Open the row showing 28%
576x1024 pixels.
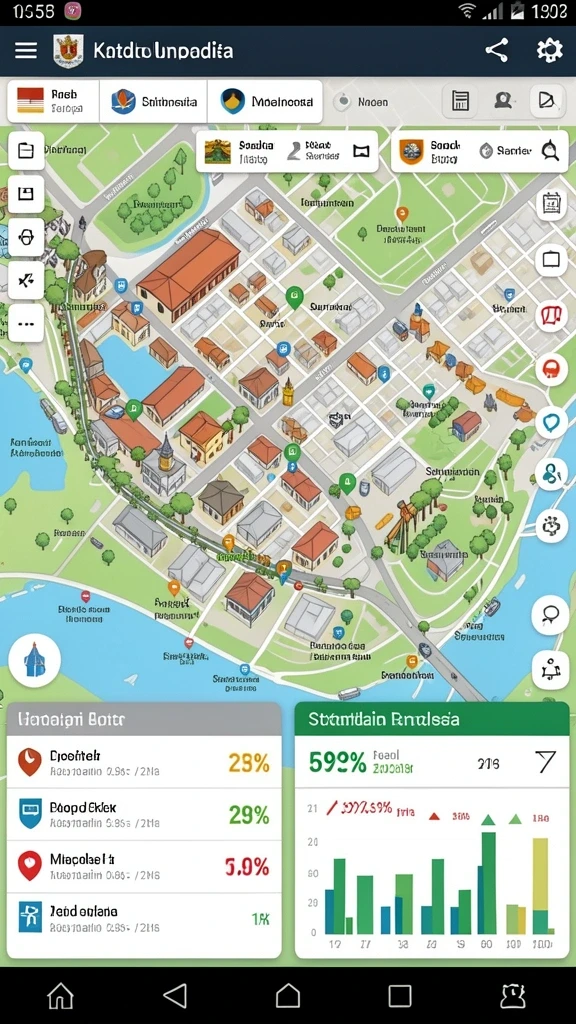(x=144, y=762)
